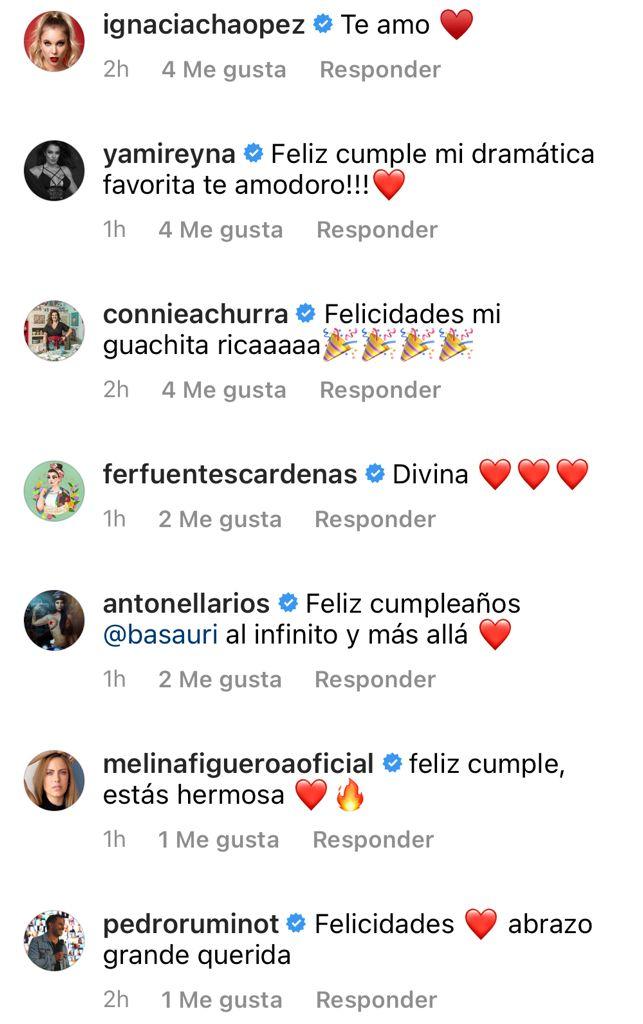Viewport: 643px width, 1024px height.
Task: Open connieachurra's username link
Action: [x=195, y=314]
